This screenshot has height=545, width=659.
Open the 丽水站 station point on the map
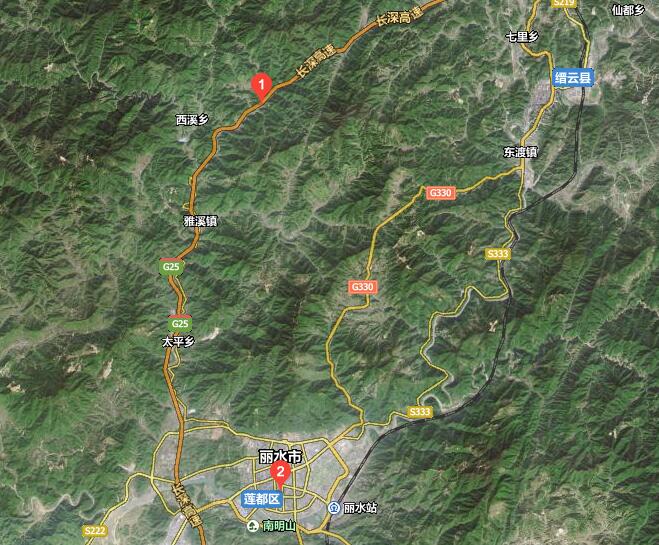tap(334, 508)
